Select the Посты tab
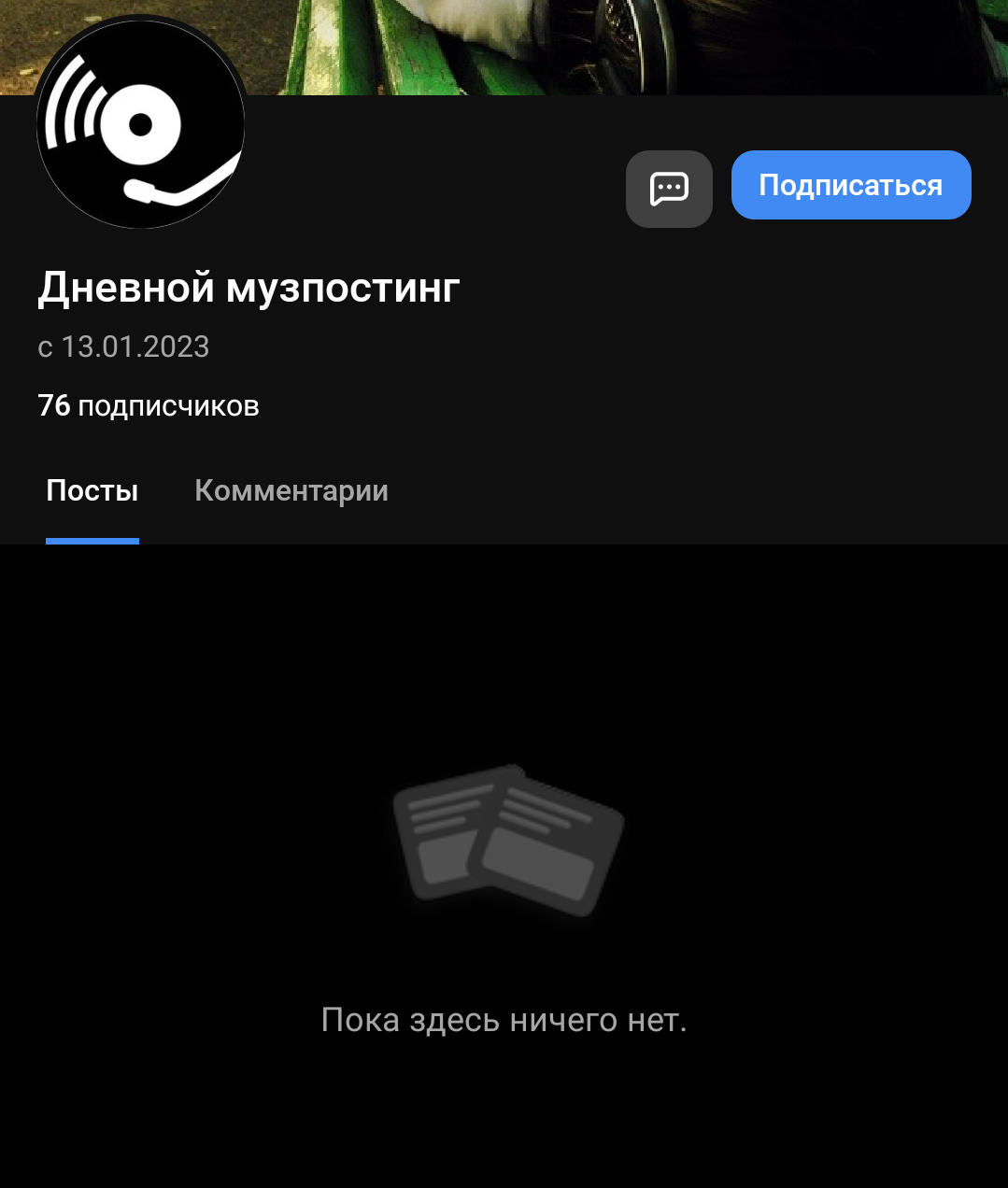This screenshot has width=1008, height=1188. [92, 491]
